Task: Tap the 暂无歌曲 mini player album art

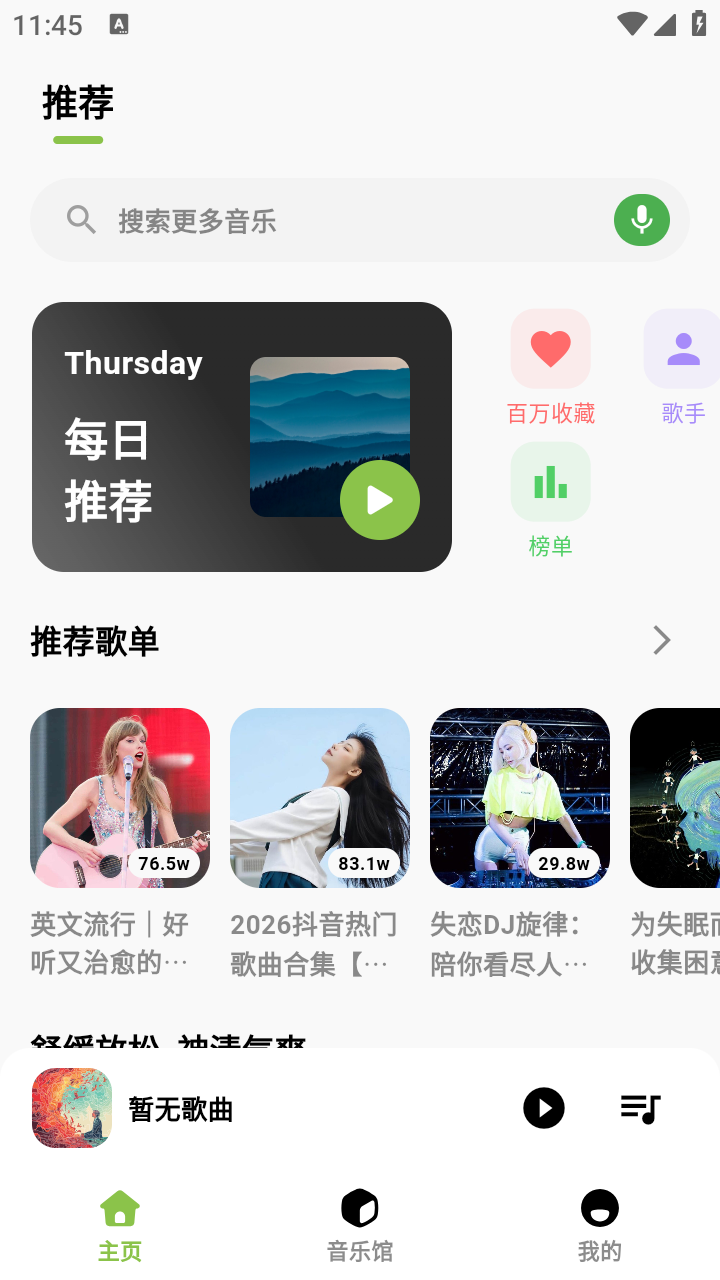Action: tap(71, 1108)
